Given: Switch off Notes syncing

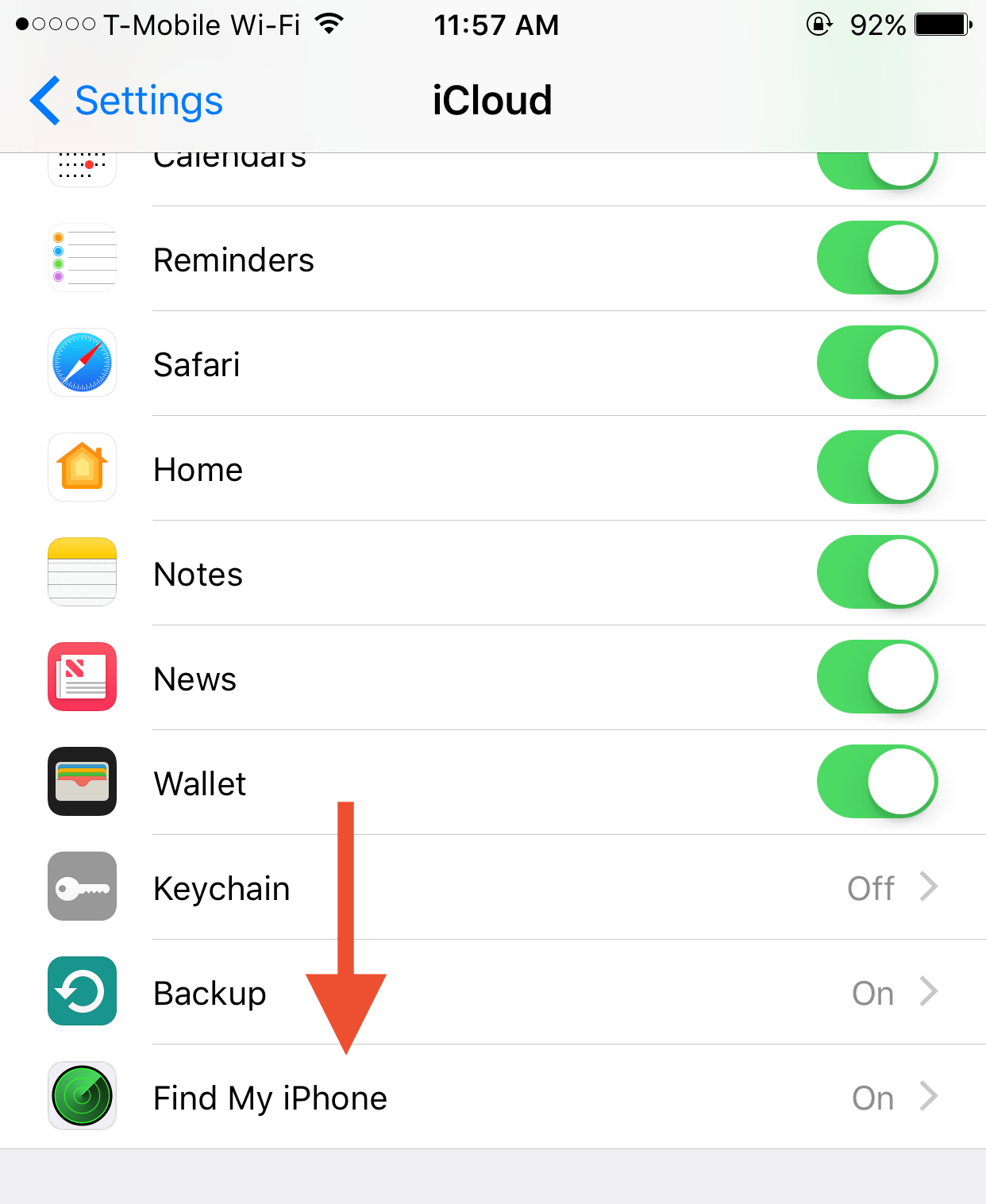Looking at the screenshot, I should point(876,573).
